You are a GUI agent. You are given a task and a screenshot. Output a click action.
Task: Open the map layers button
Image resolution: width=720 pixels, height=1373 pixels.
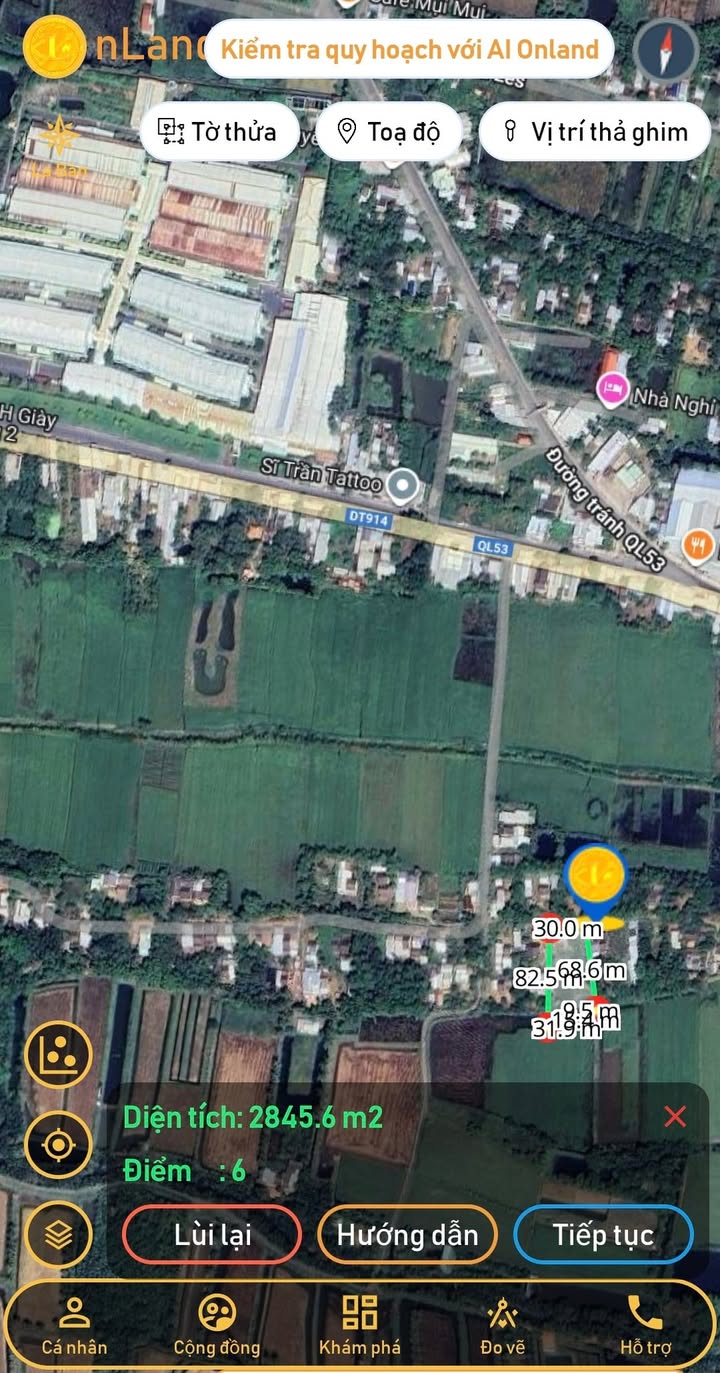tap(59, 1235)
